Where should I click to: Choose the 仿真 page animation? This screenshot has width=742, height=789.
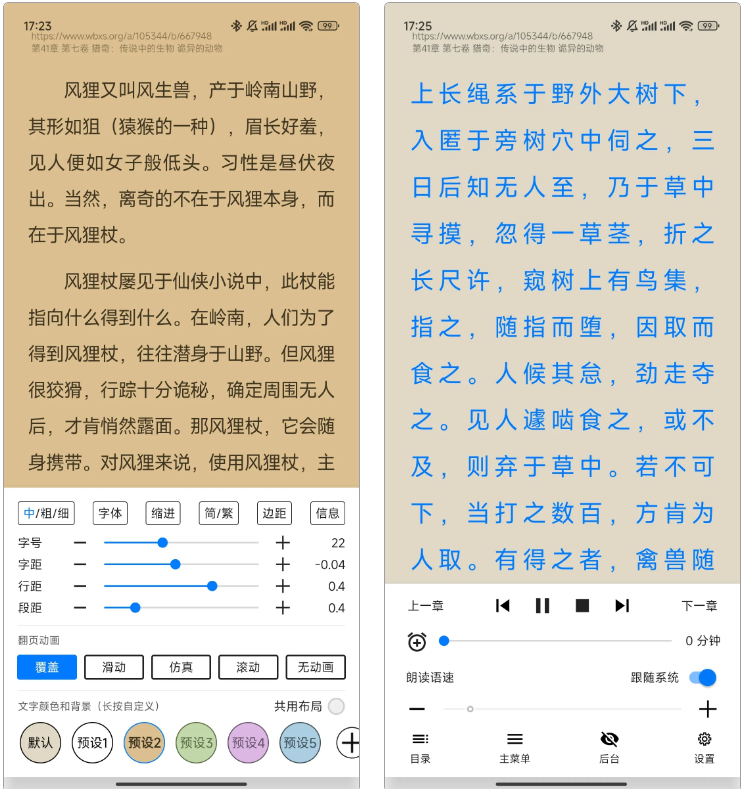[x=181, y=667]
